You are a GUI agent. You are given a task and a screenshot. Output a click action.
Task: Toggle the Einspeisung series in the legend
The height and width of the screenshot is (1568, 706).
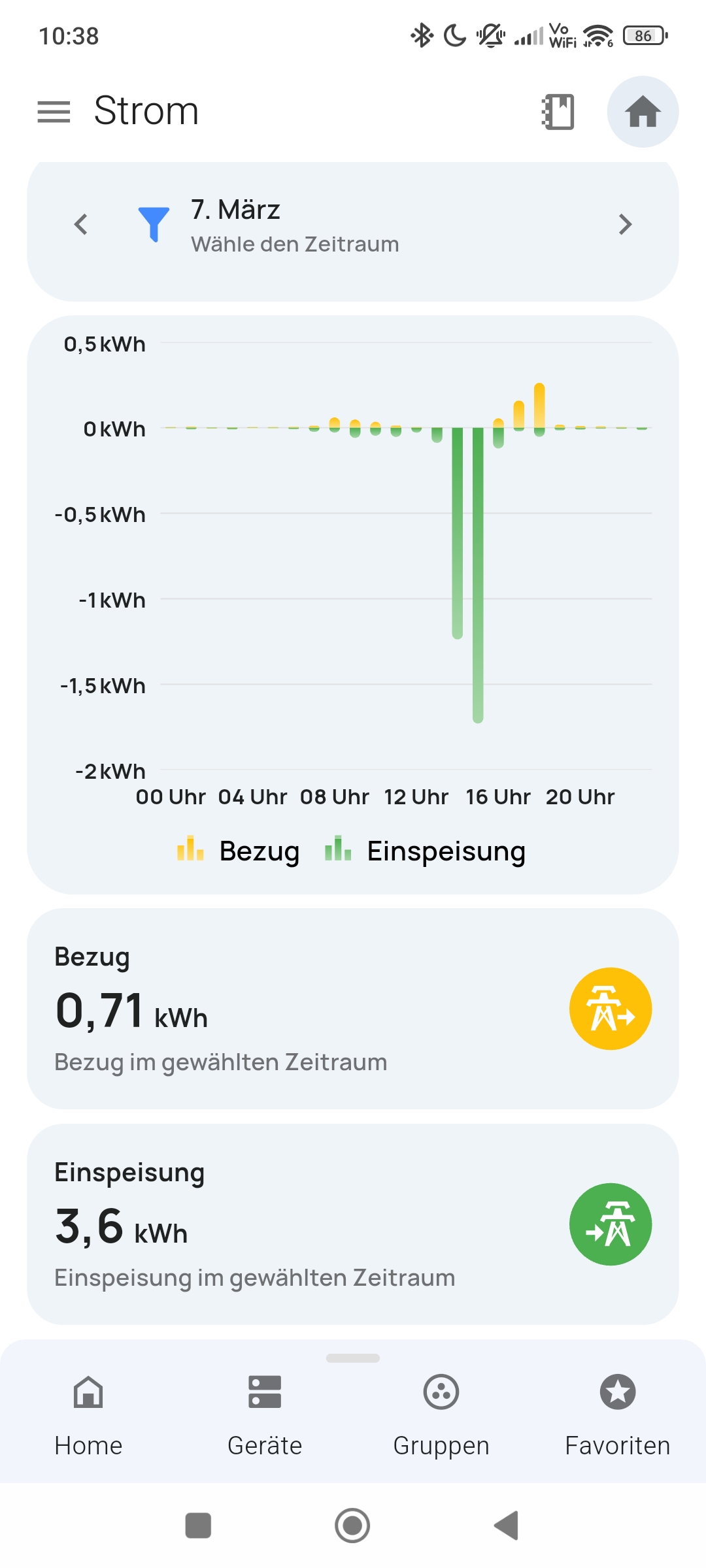tap(426, 851)
